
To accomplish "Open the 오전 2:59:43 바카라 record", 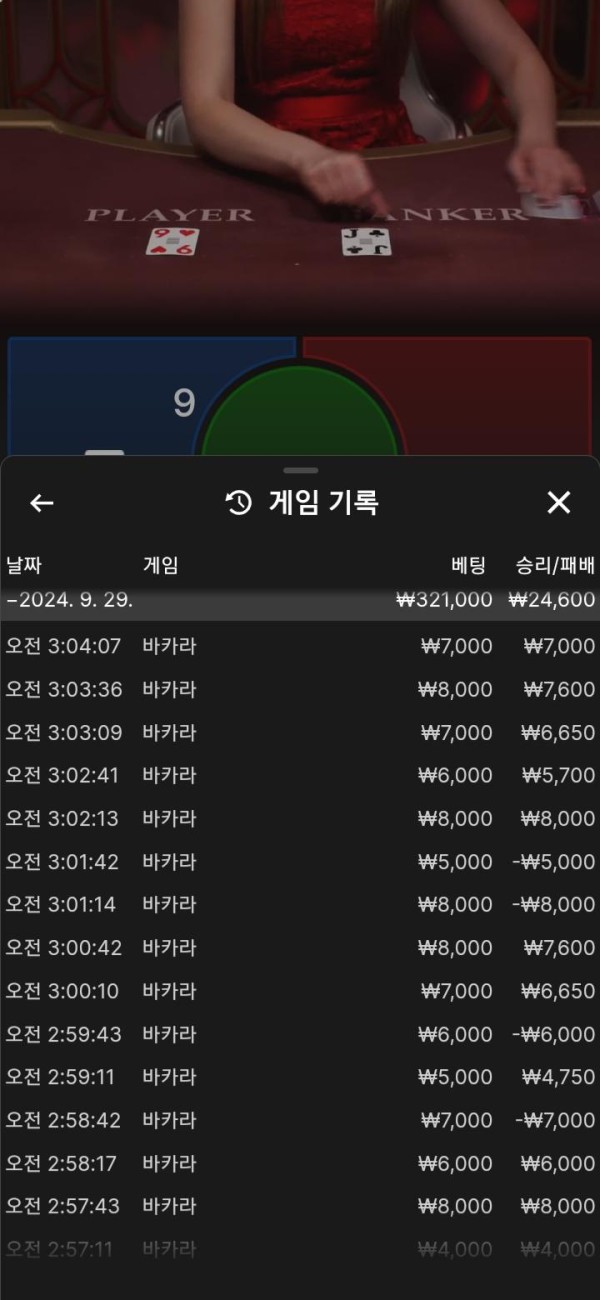I will click(x=300, y=1034).
